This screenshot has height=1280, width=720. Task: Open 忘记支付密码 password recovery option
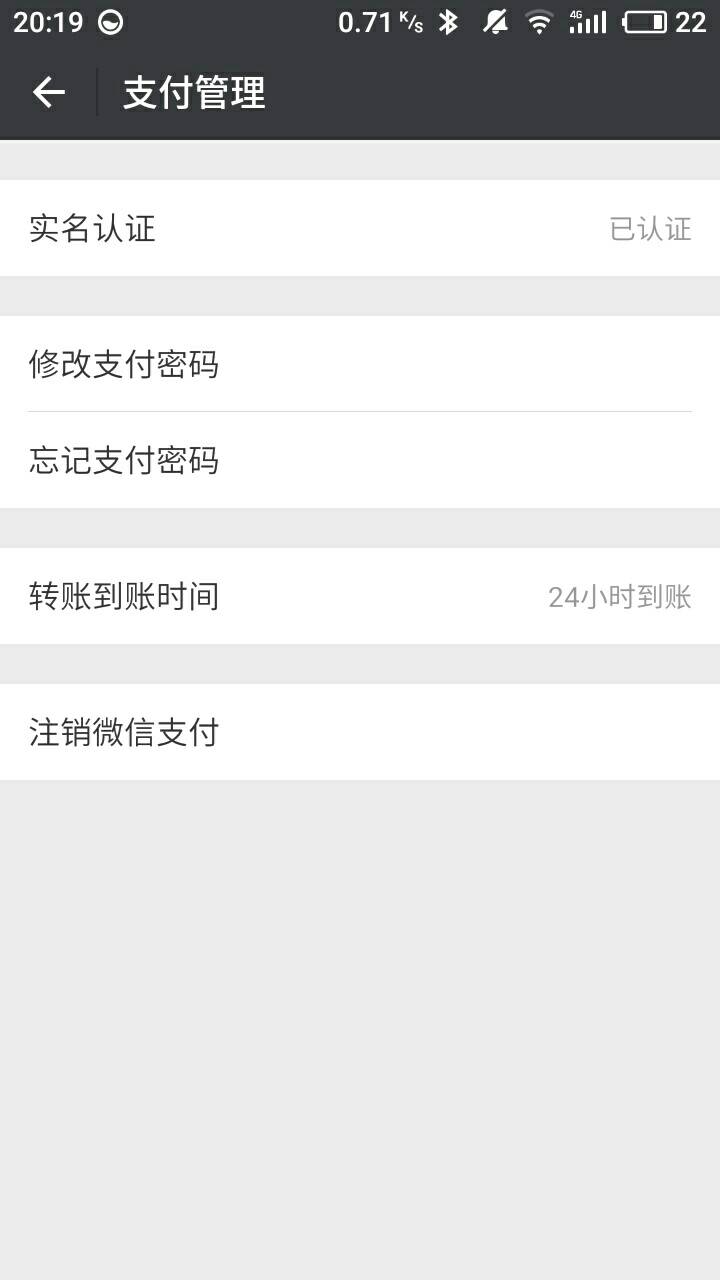(x=360, y=460)
